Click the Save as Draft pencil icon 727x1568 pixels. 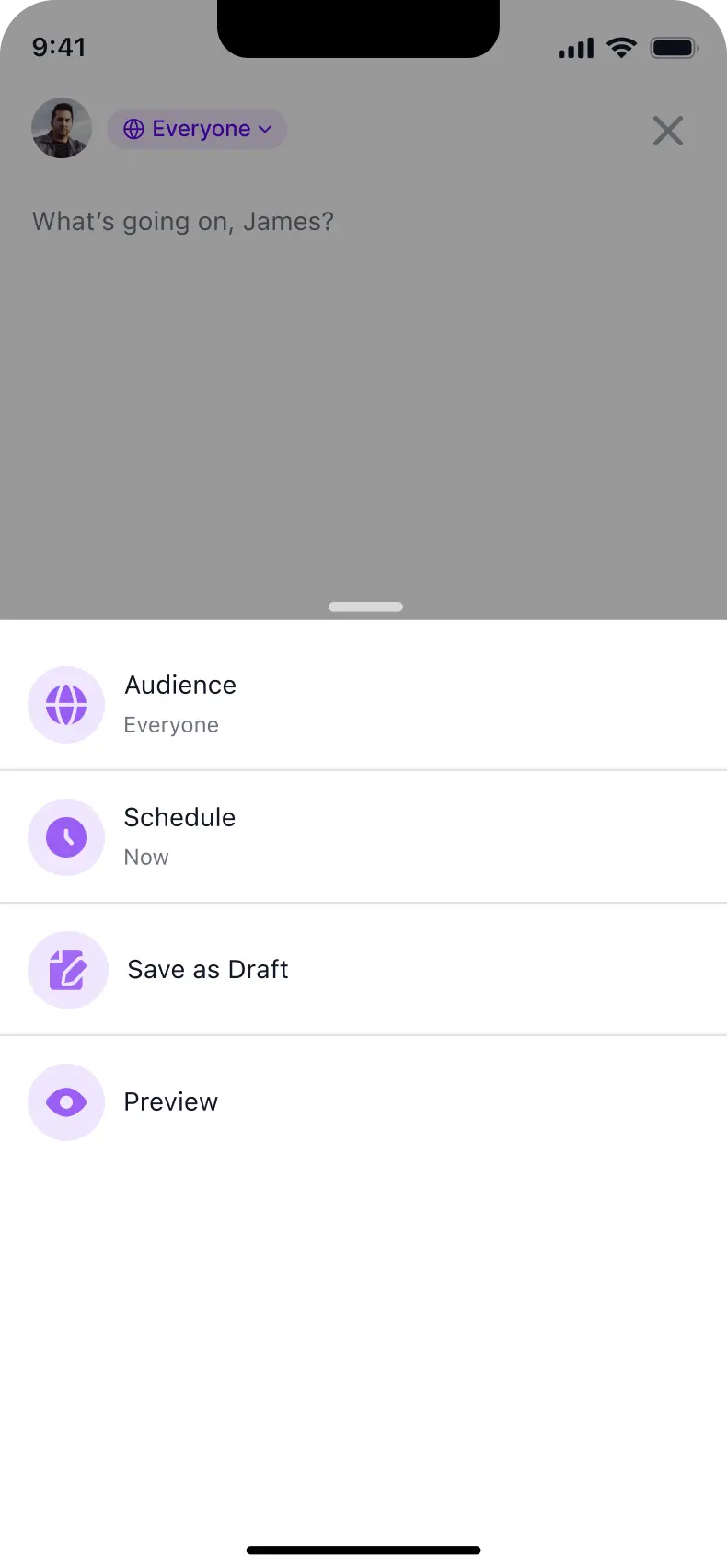coord(68,969)
